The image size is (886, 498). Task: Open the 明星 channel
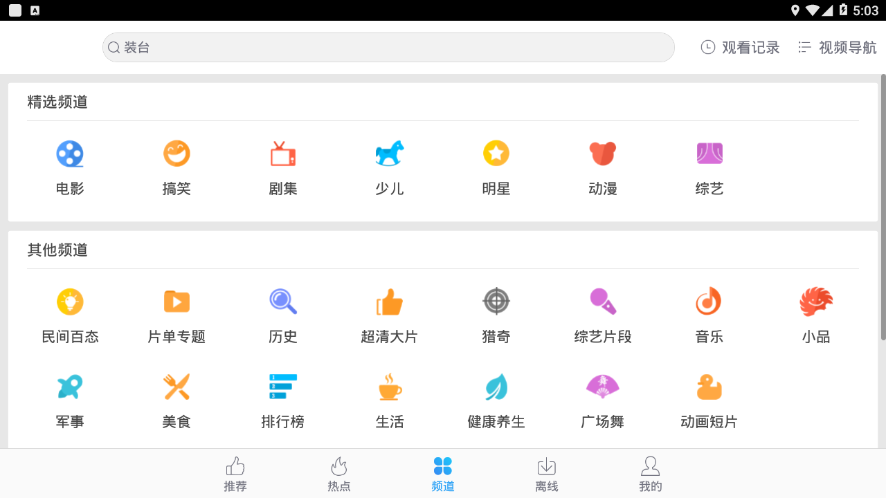pyautogui.click(x=496, y=167)
